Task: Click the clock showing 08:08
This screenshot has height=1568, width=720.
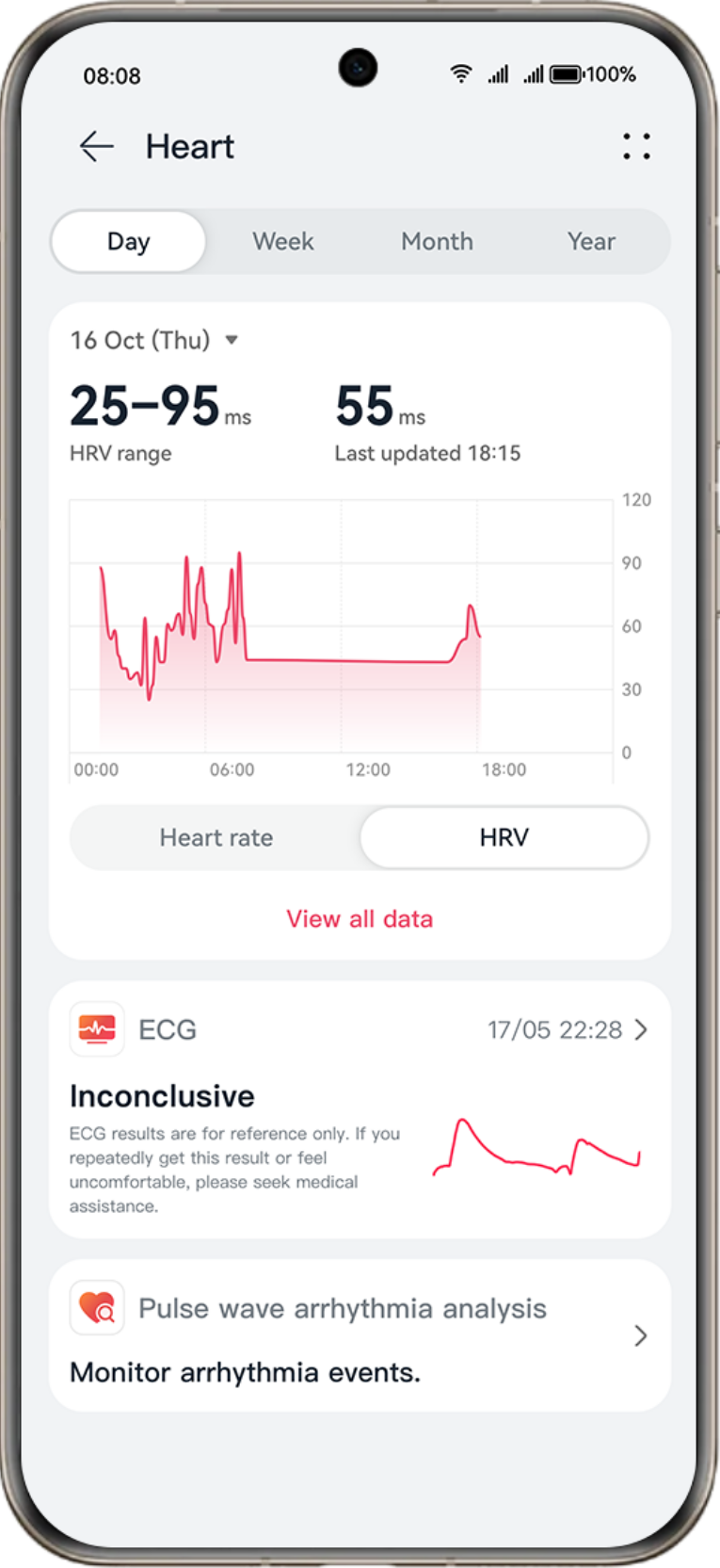Action: (113, 74)
